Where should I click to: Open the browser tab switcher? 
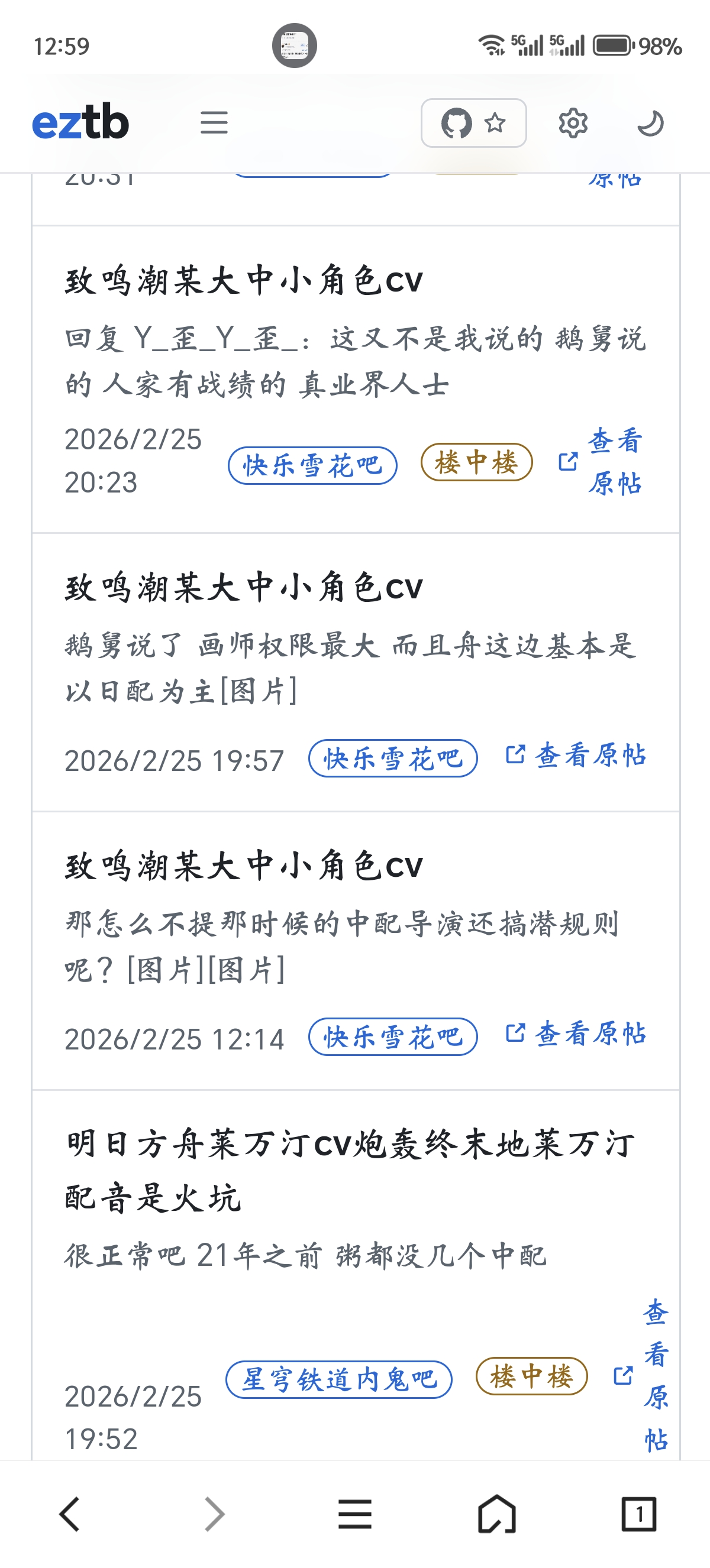point(639,1514)
